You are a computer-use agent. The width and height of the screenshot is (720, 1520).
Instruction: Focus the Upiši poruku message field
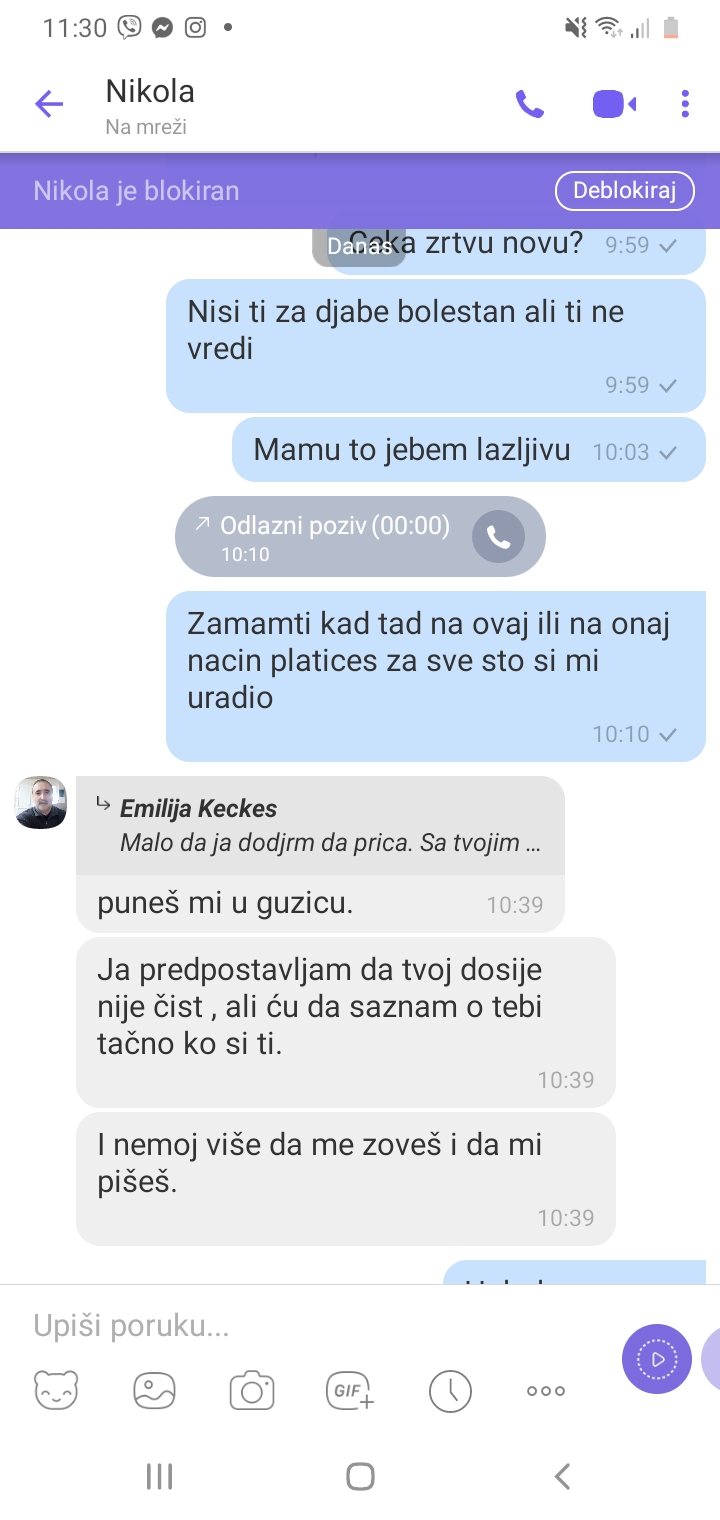(x=300, y=1326)
